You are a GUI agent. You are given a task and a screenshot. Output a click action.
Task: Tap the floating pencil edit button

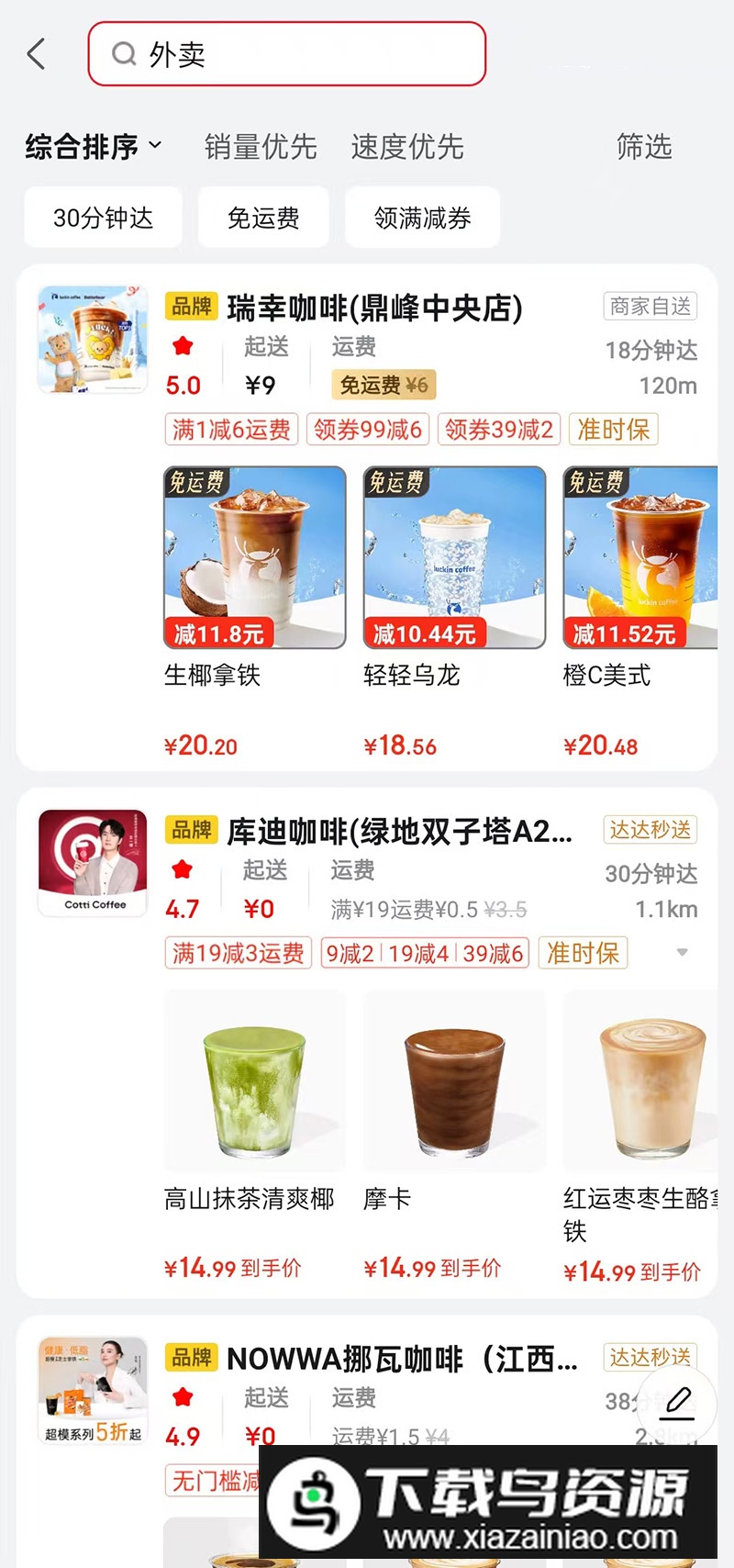tap(679, 1402)
